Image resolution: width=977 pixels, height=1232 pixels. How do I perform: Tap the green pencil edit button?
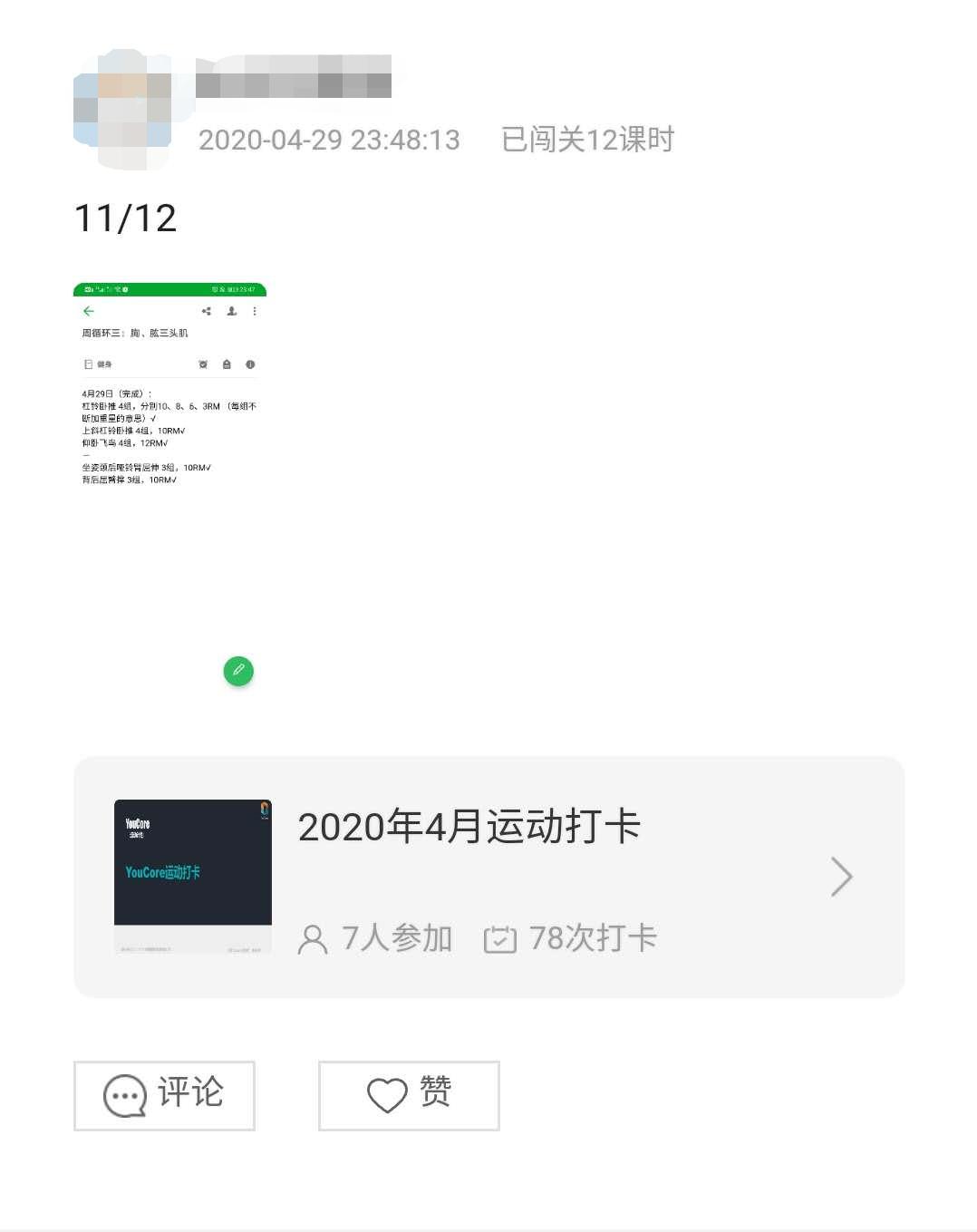238,671
